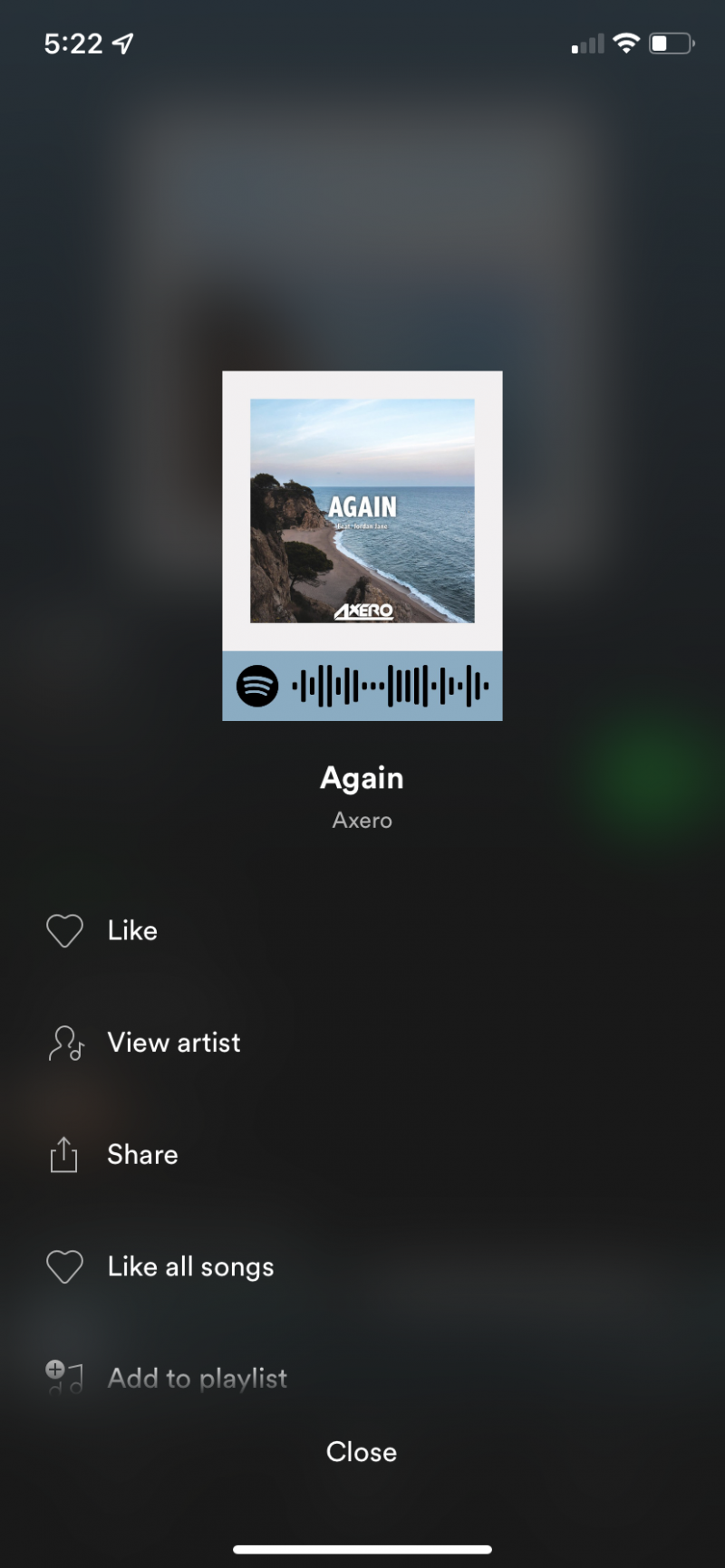Tap the battery indicator
The height and width of the screenshot is (1568, 725).
point(672,42)
